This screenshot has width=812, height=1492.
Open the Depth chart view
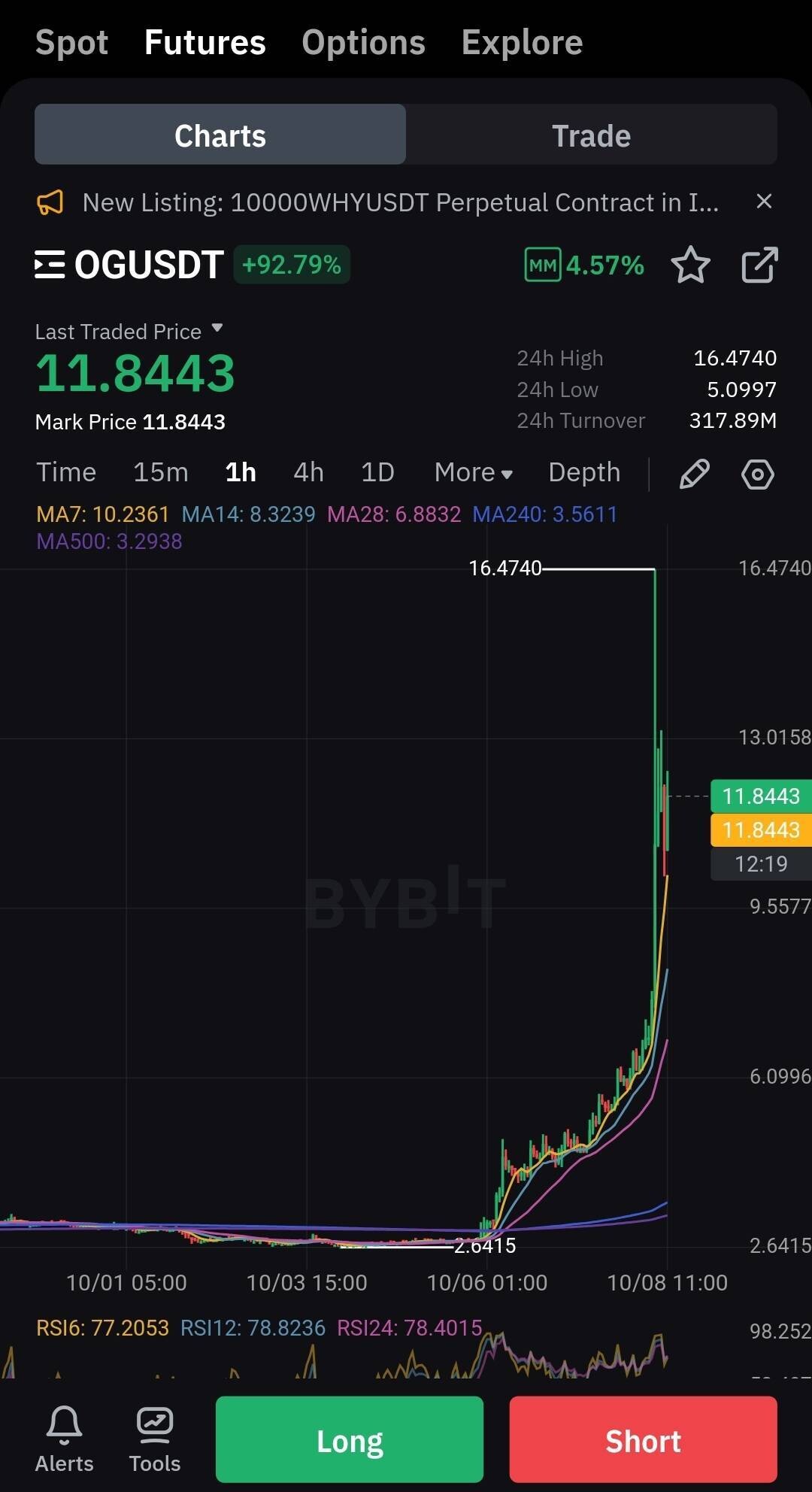(x=584, y=472)
